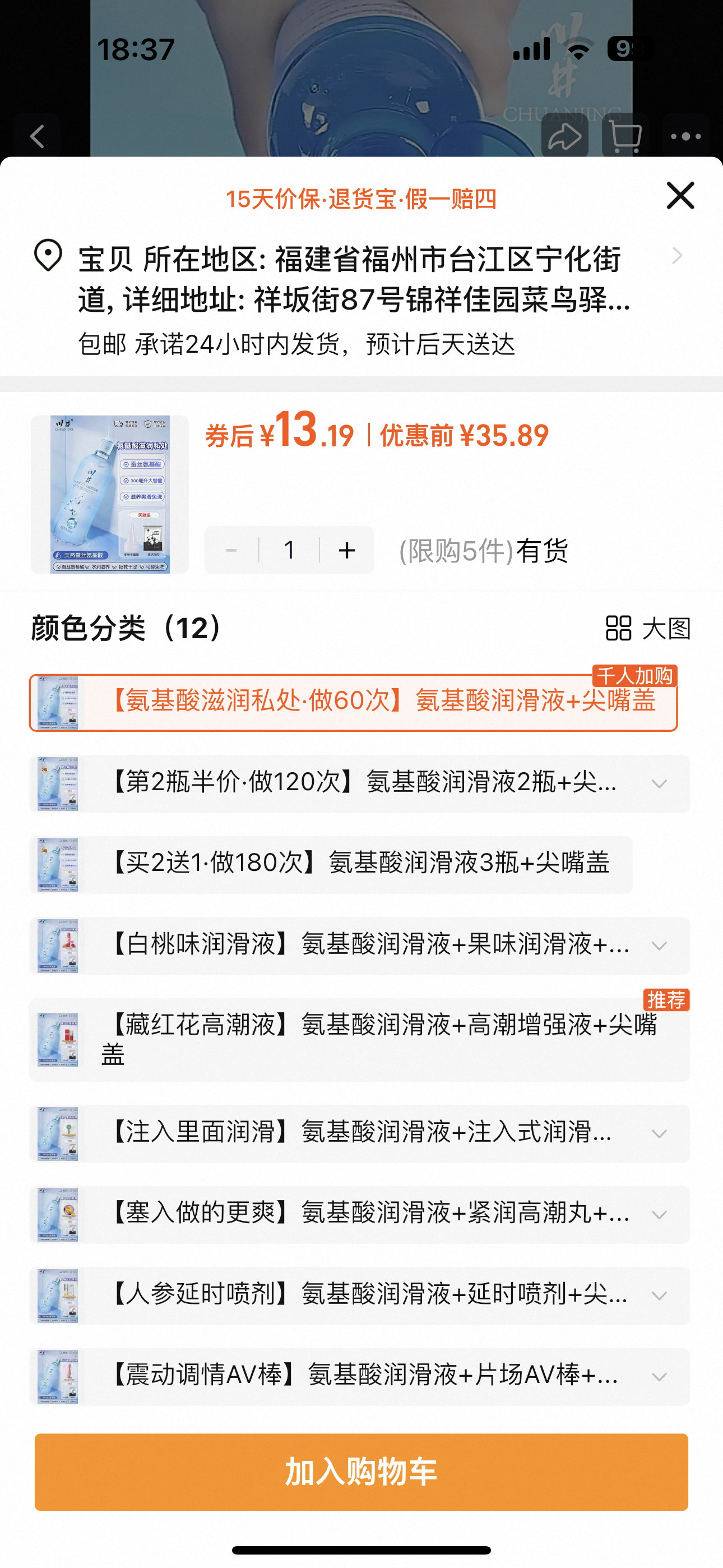Select the 【塞入做的更爽】 option
This screenshot has width=723, height=1568.
(x=341, y=1214)
